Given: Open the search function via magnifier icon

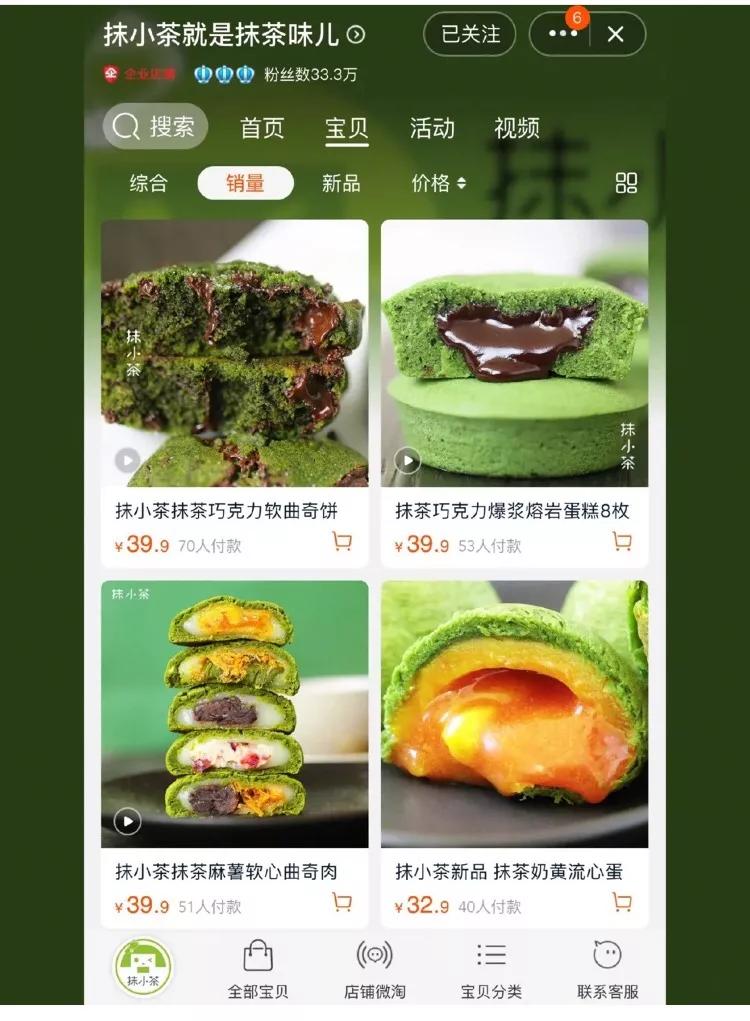Looking at the screenshot, I should pos(127,127).
